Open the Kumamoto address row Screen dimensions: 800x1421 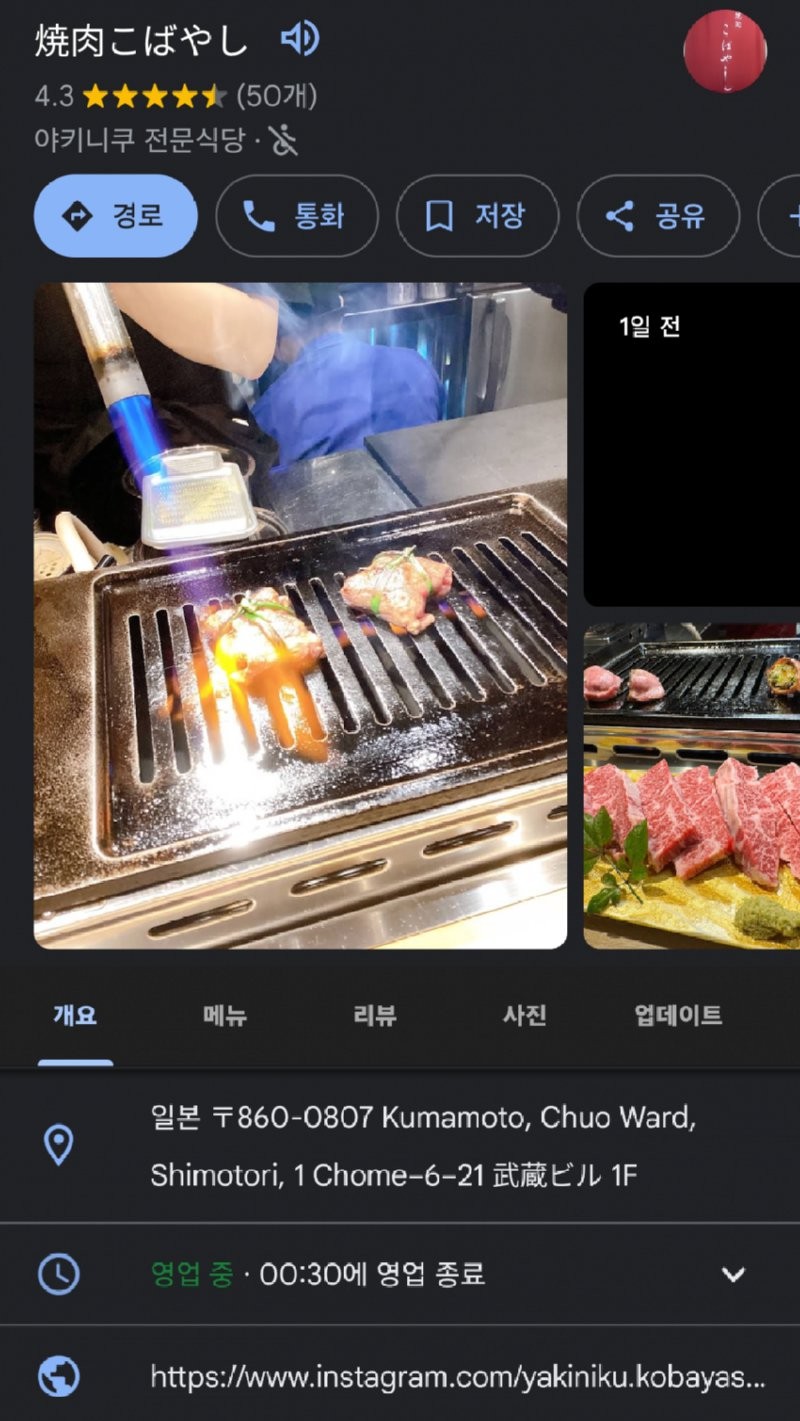coord(420,1146)
